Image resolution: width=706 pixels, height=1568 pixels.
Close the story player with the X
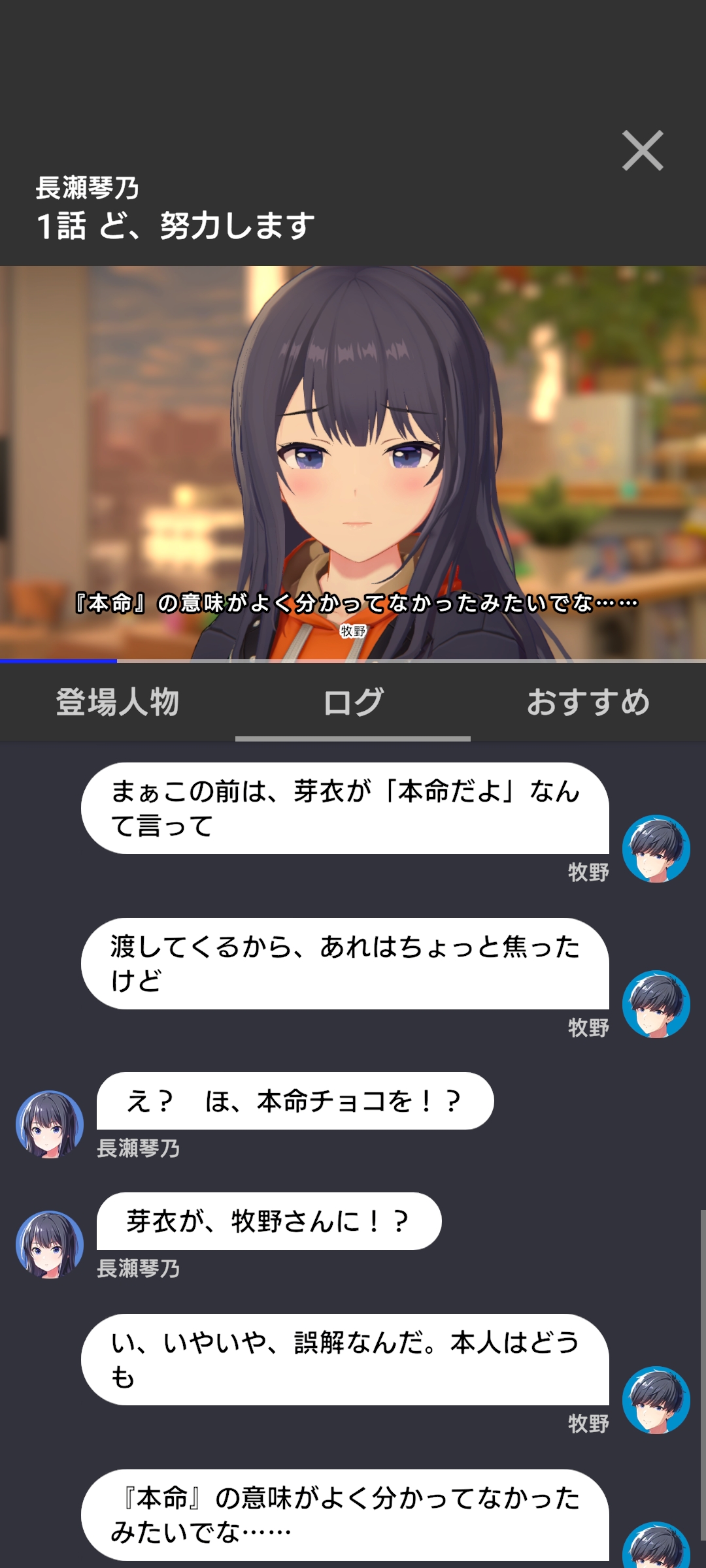click(642, 151)
